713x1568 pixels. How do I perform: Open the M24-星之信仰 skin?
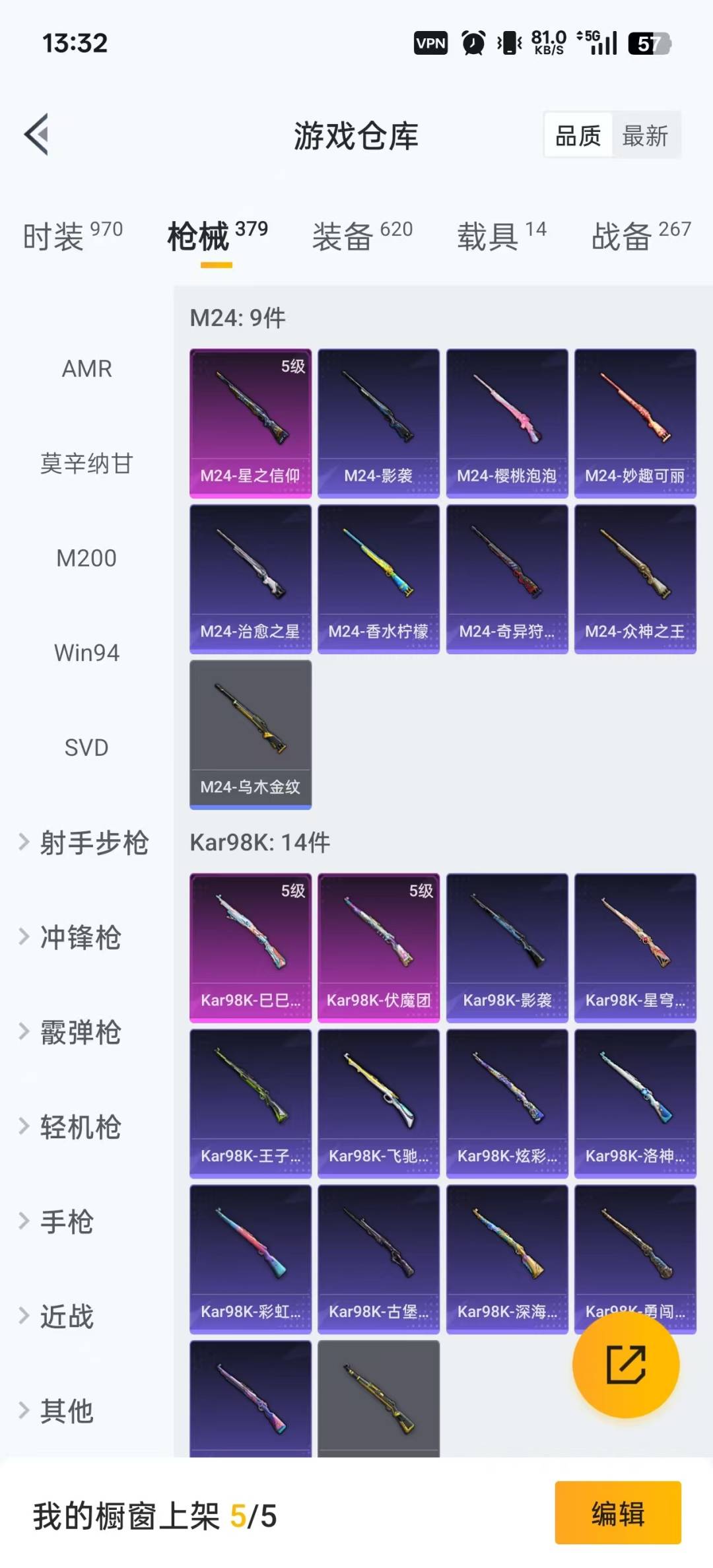point(250,423)
